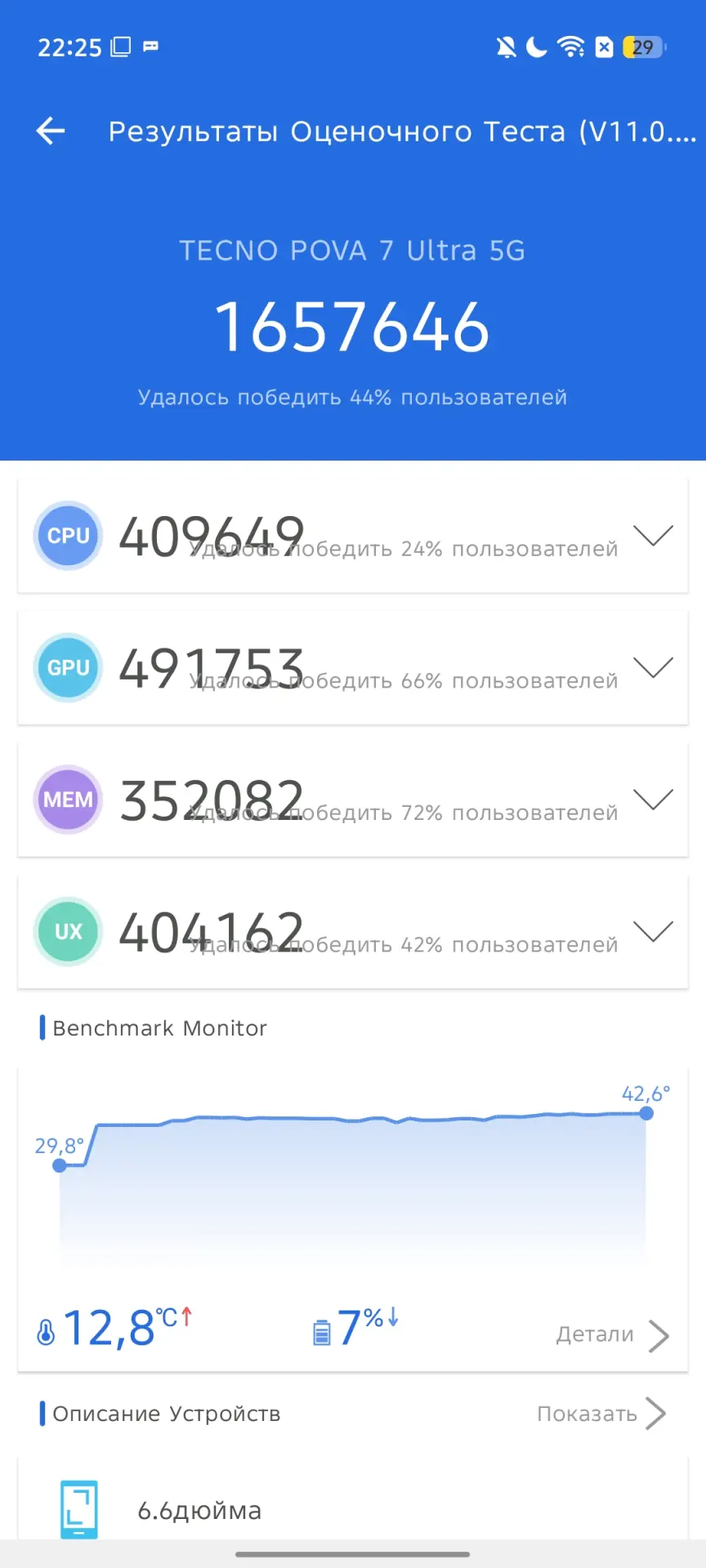706x1568 pixels.
Task: Select the UX score badge icon
Action: tap(68, 932)
